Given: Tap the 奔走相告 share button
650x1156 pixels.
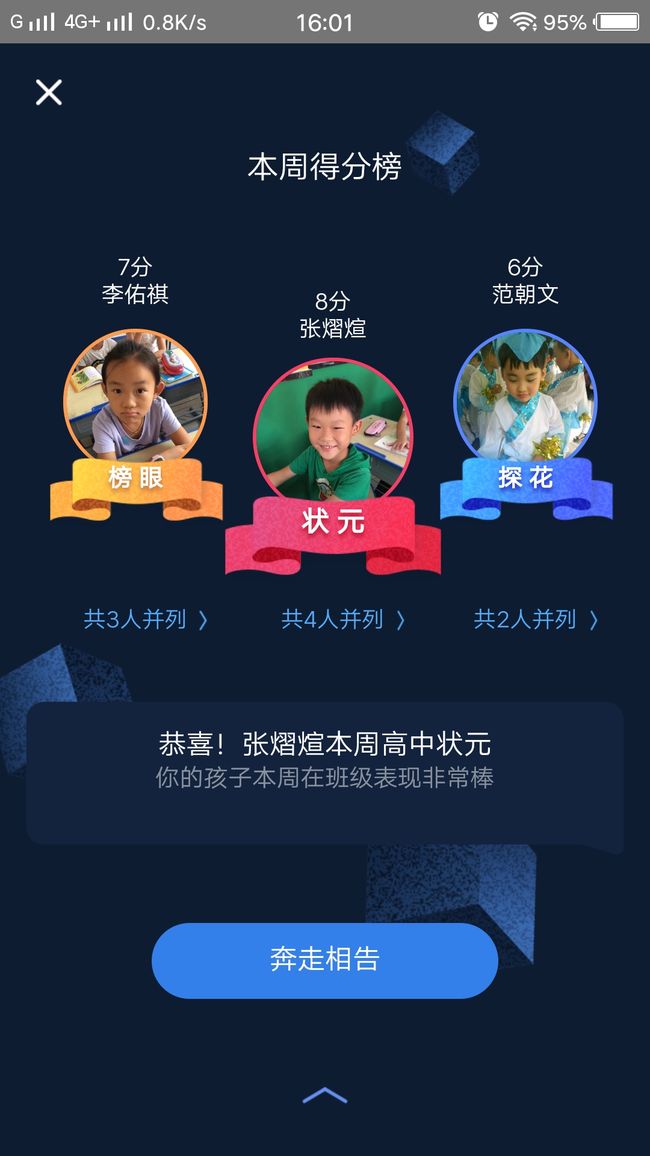Looking at the screenshot, I should [x=325, y=960].
